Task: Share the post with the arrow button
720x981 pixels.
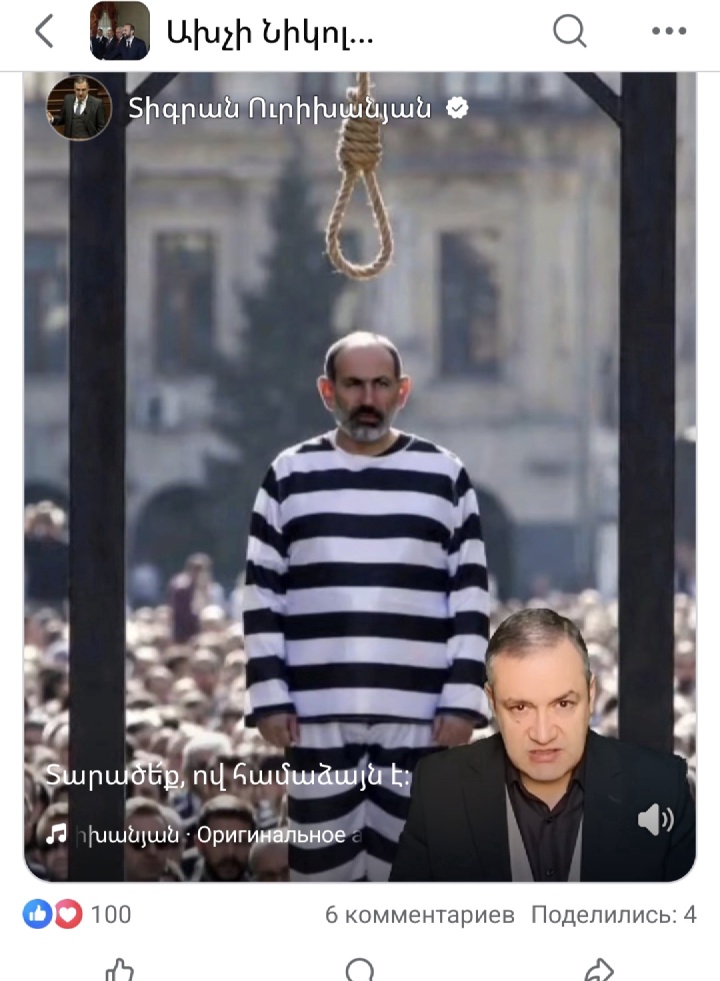Action: pyautogui.click(x=599, y=968)
